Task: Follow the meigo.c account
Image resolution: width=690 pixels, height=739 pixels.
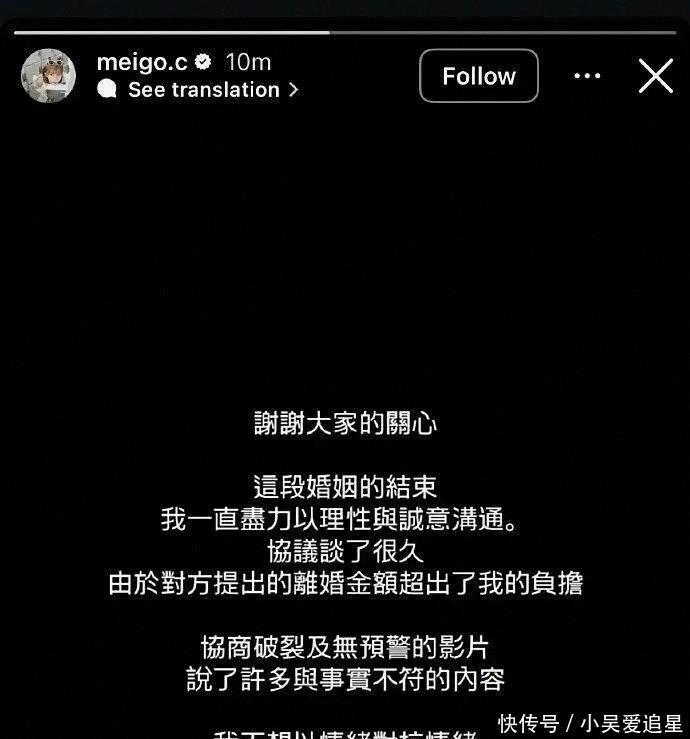Action: [x=478, y=76]
